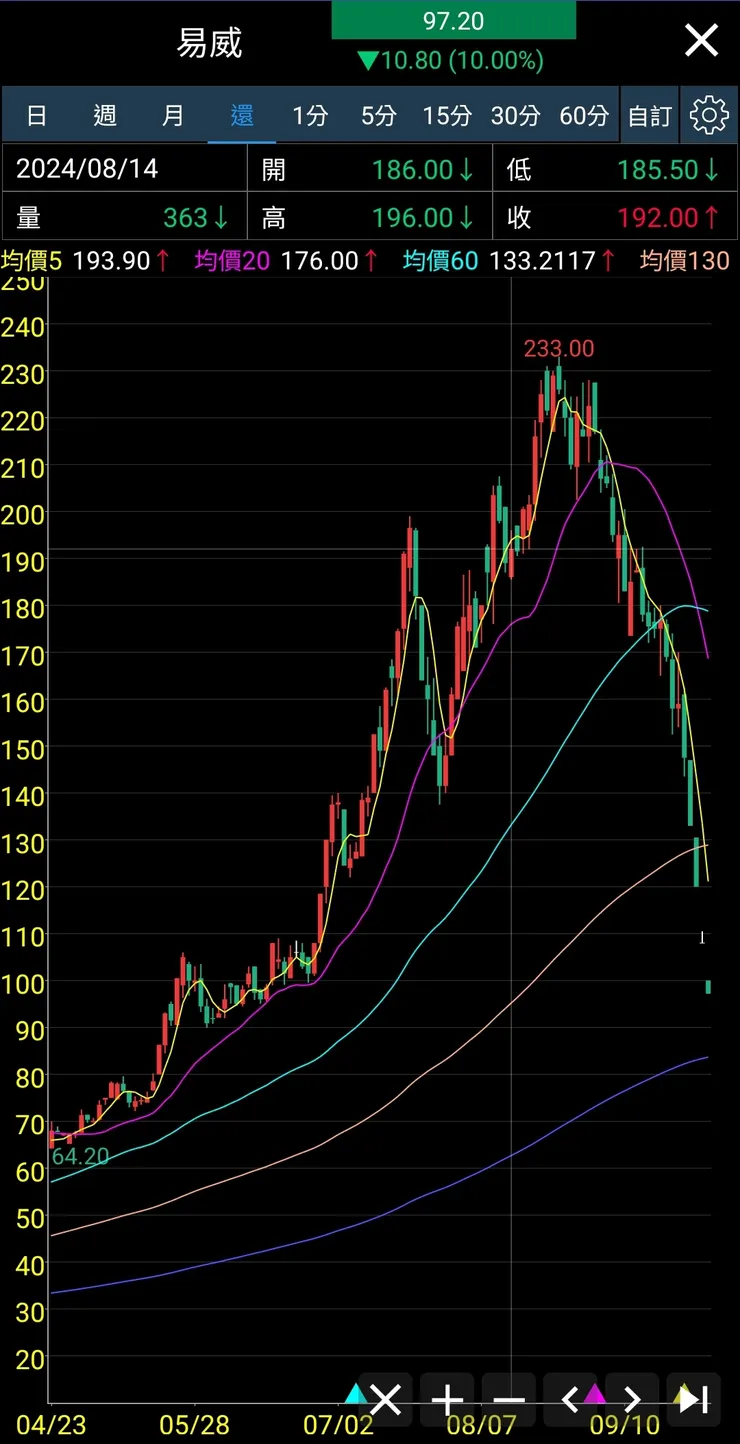
Task: Switch to the 週 weekly chart tab
Action: point(105,116)
